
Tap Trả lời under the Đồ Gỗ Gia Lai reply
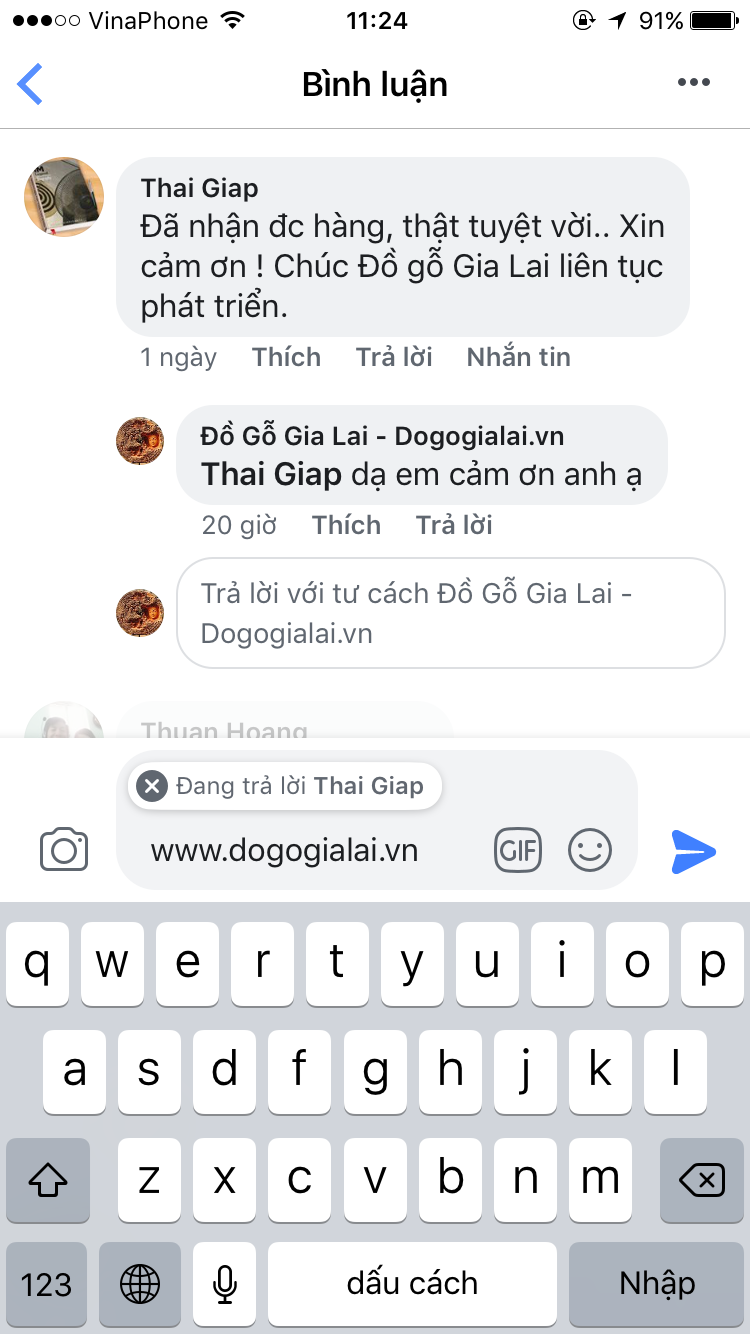(454, 525)
